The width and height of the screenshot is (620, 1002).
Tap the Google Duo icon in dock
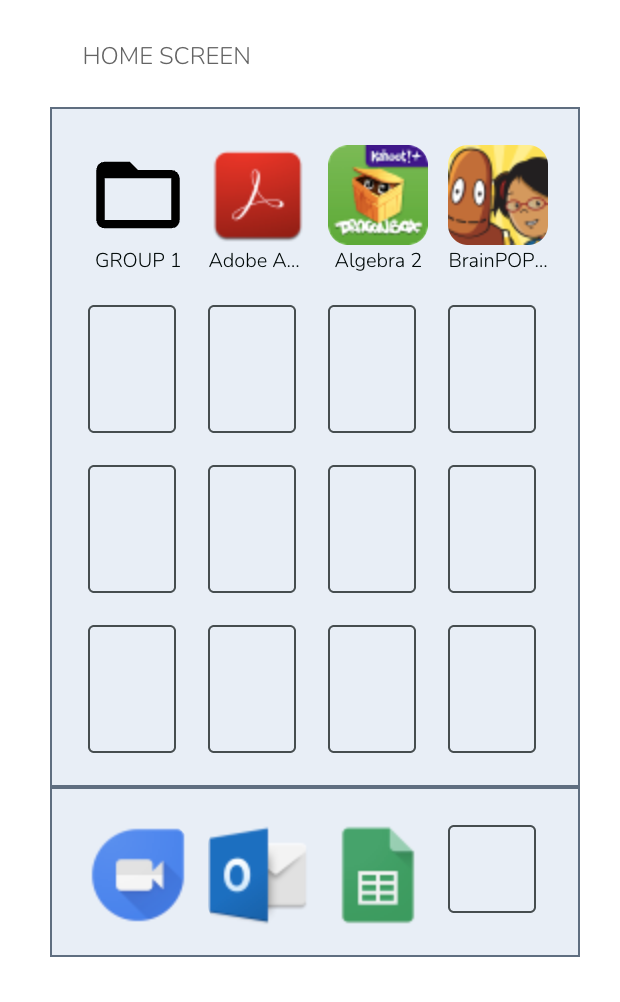tap(138, 875)
